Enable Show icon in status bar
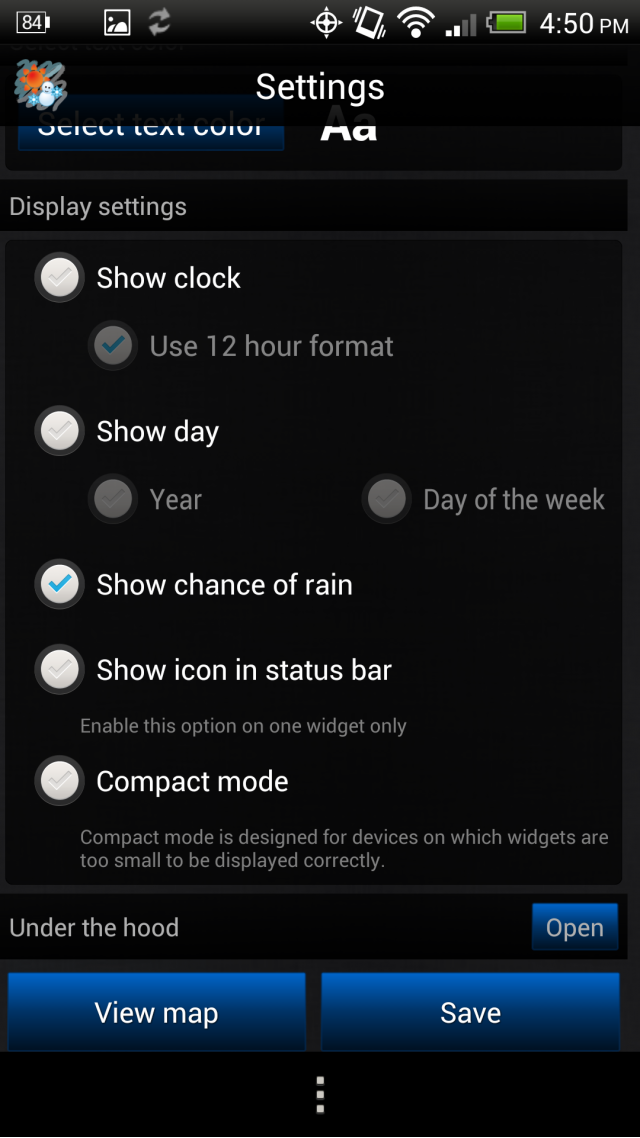This screenshot has height=1138, width=640. coord(60,669)
